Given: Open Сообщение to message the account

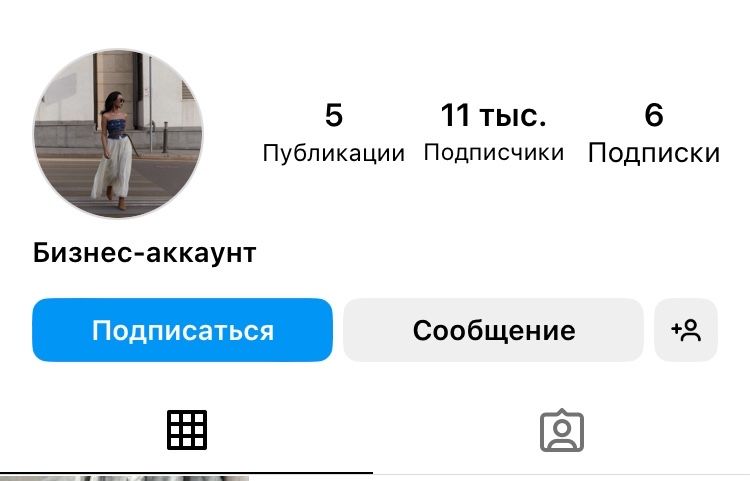Looking at the screenshot, I should 493,330.
